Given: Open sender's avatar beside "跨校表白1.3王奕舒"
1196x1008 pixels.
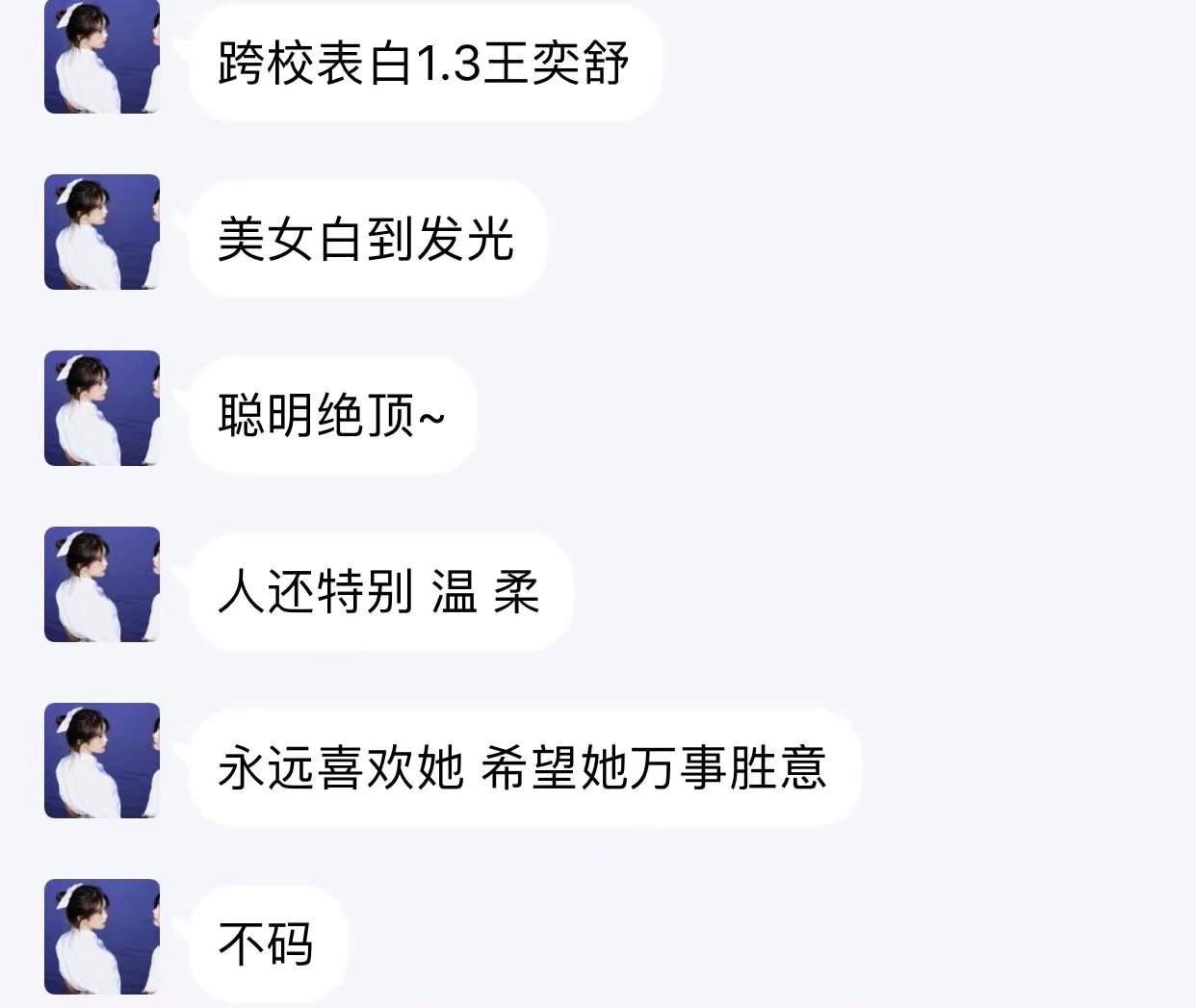Looking at the screenshot, I should click(x=101, y=58).
